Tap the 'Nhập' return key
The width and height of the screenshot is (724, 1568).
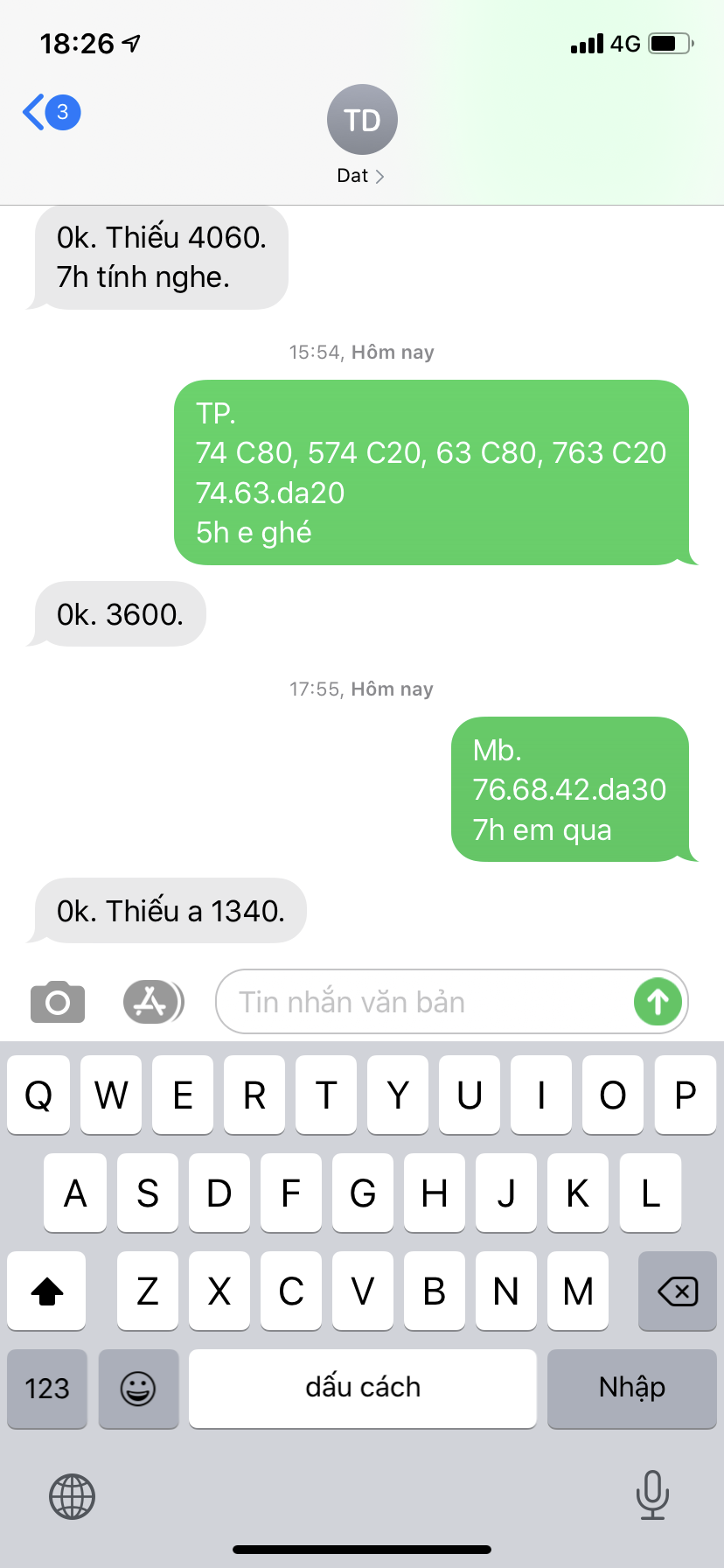tap(632, 1389)
